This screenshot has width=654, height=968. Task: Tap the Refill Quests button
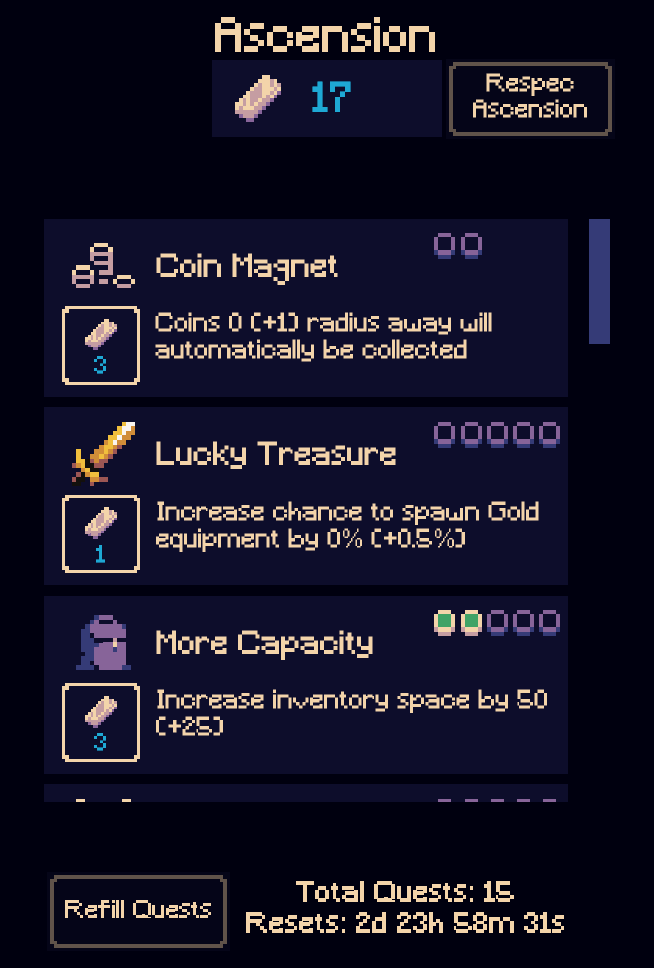[138, 910]
